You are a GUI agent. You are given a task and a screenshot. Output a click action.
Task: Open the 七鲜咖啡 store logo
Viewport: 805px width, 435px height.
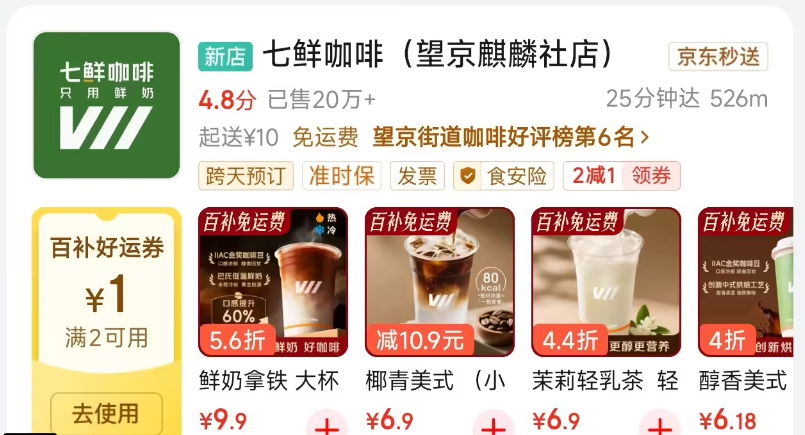(x=106, y=105)
